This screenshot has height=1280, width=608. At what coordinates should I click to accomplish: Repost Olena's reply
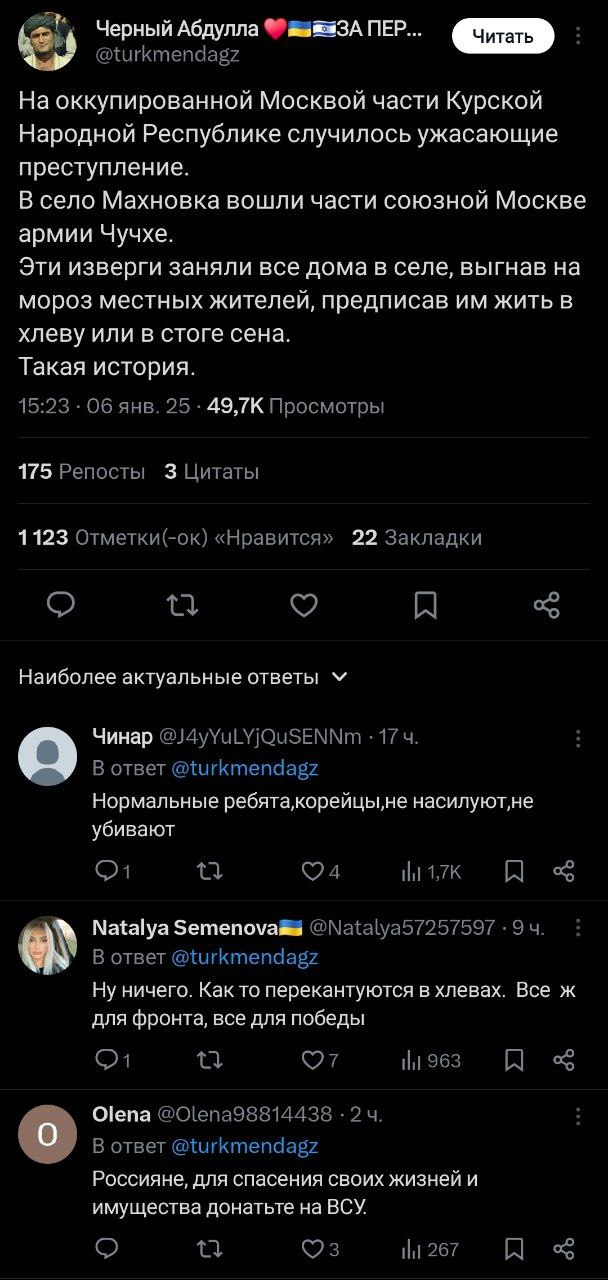(x=210, y=1248)
